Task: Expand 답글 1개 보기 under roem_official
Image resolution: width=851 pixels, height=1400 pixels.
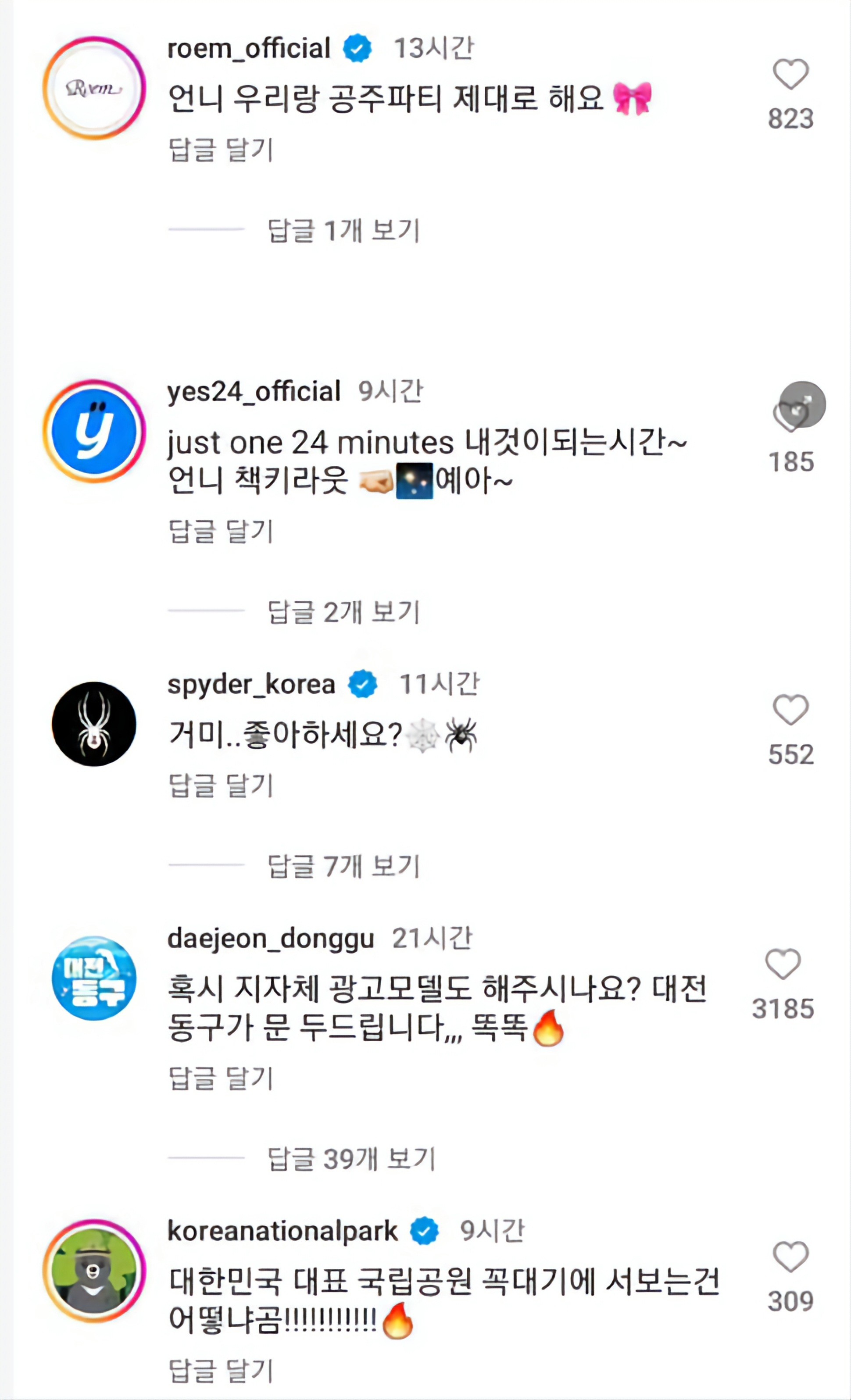Action: click(343, 230)
